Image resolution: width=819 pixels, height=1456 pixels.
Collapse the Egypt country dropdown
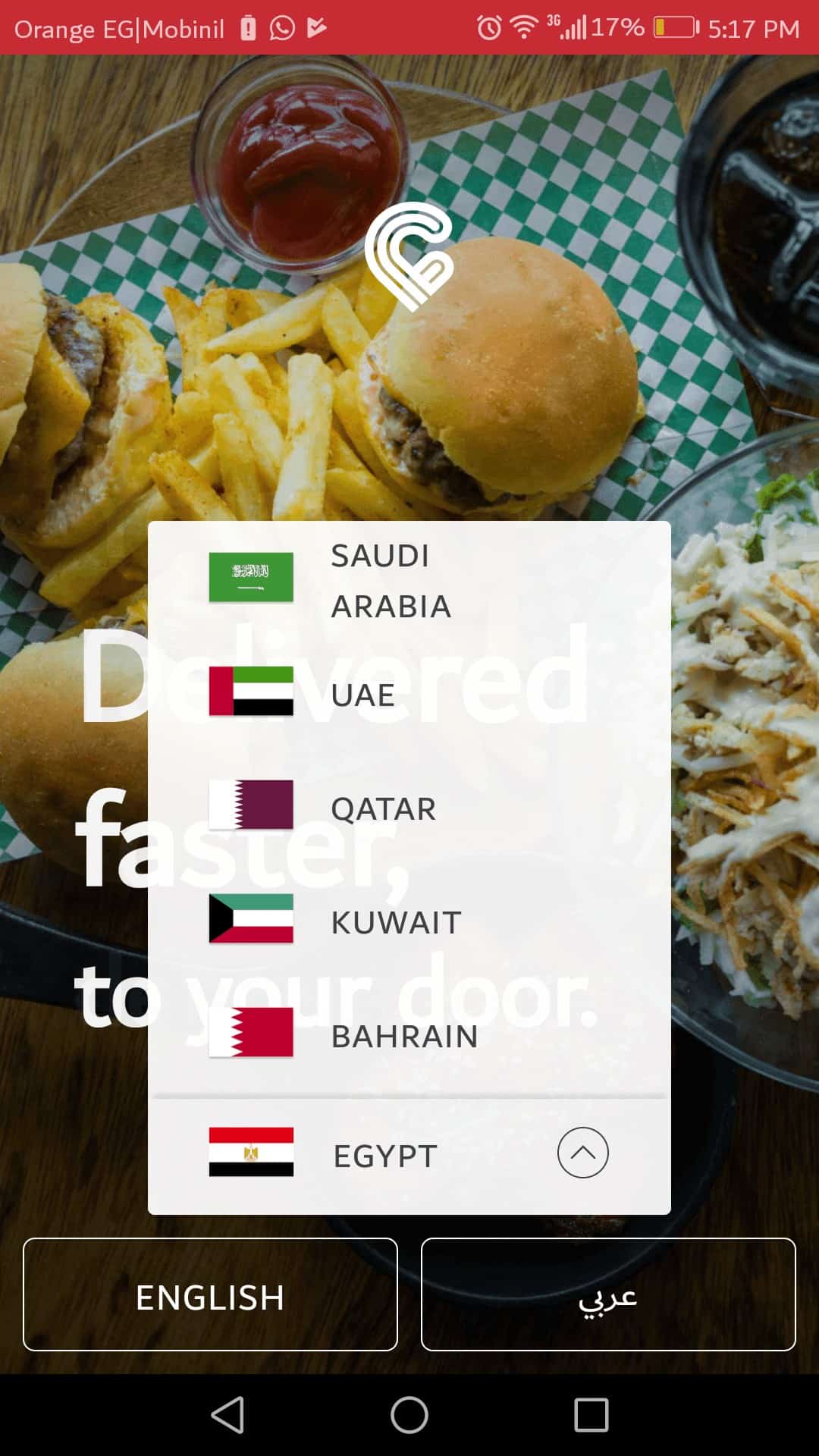coord(582,1153)
